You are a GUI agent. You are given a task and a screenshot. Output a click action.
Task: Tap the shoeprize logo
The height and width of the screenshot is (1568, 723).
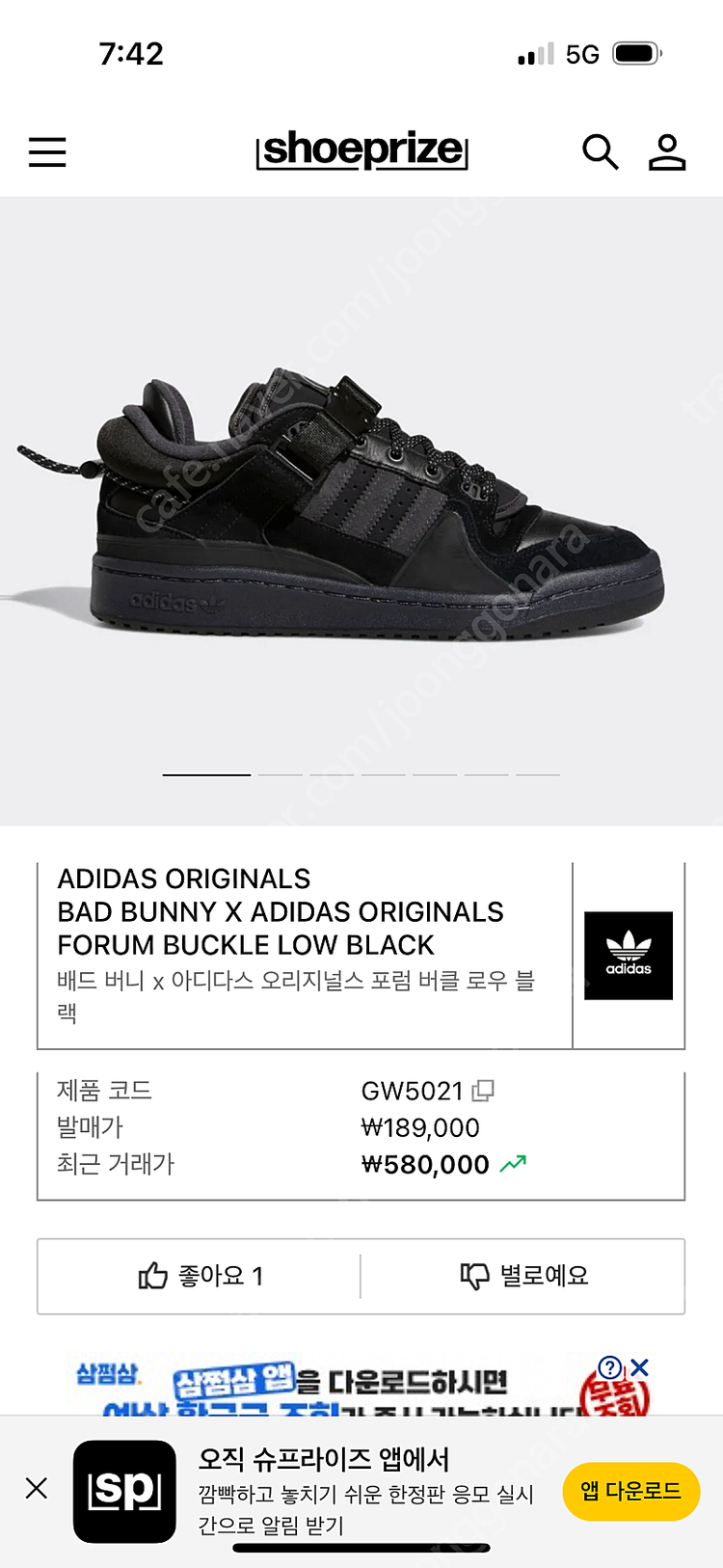click(x=361, y=151)
